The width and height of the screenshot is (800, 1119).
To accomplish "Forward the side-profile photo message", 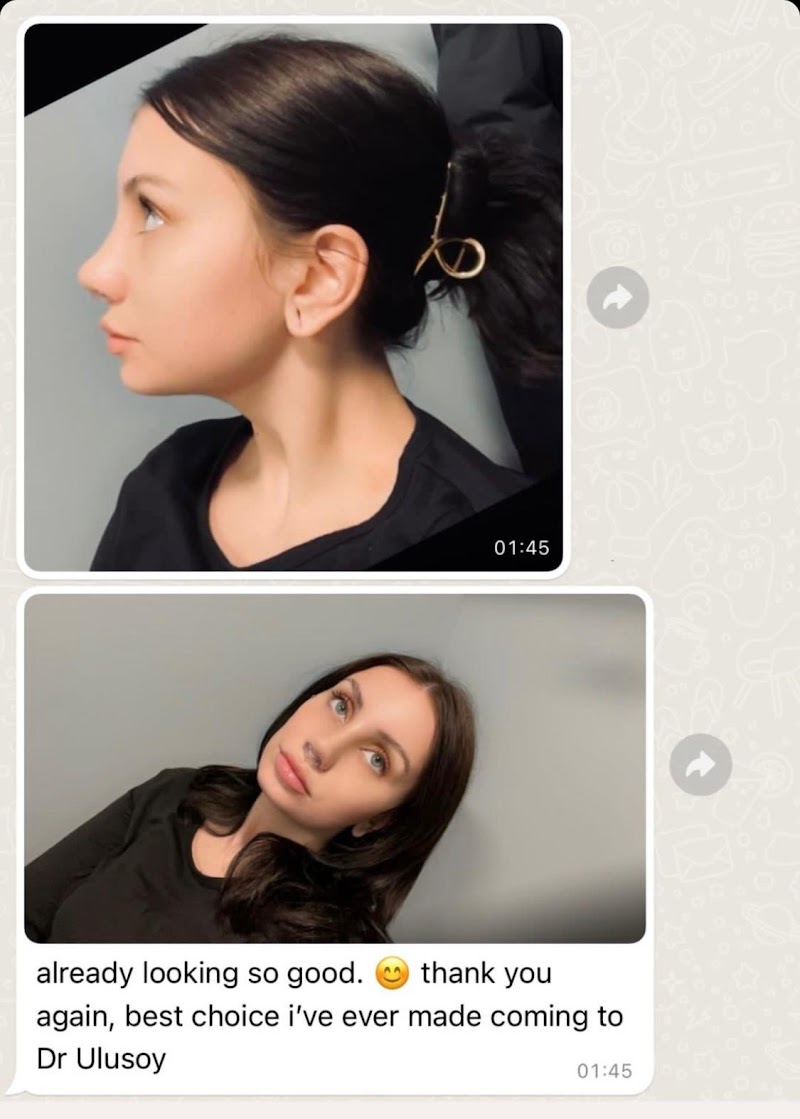I will pos(617,297).
